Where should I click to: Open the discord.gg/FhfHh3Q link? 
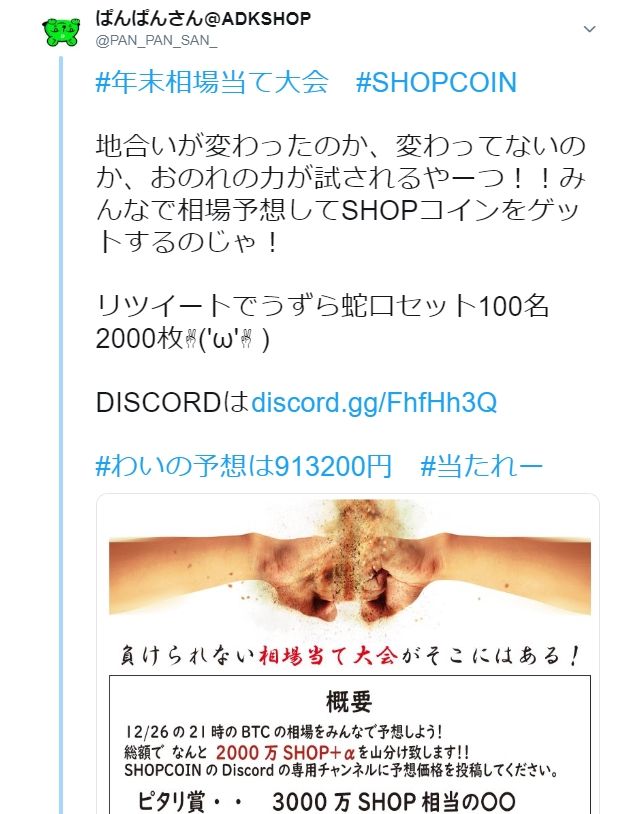373,403
